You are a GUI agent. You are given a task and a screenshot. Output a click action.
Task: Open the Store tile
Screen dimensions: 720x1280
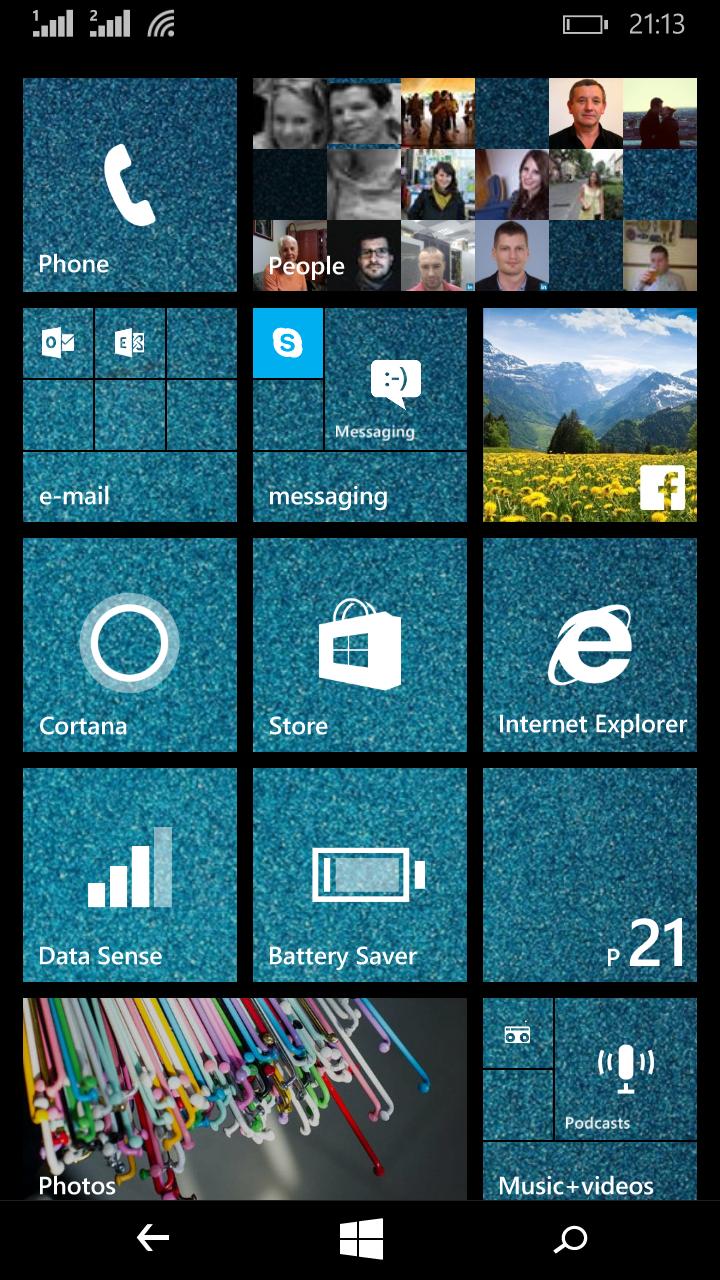tap(360, 645)
